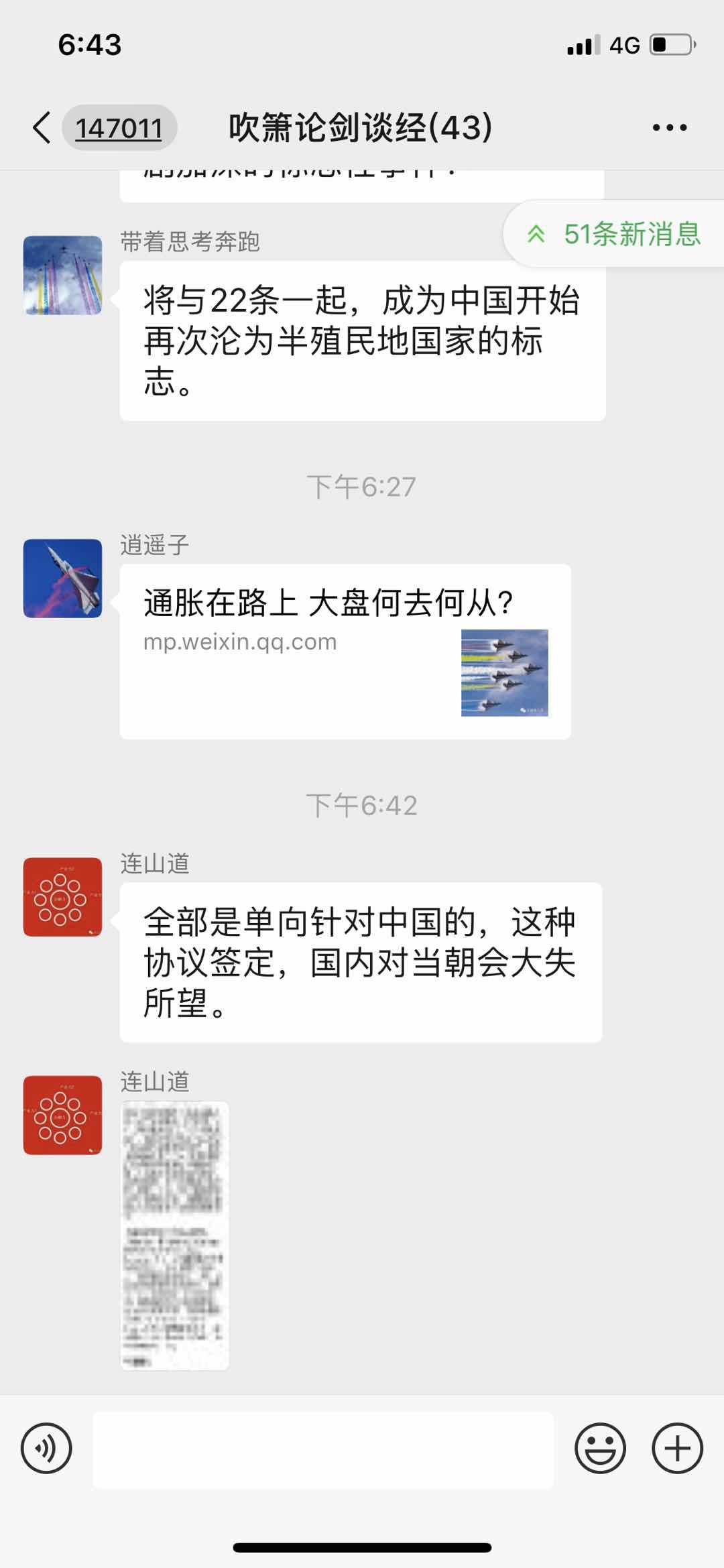Screen dimensions: 724x1568
Task: Open the 通胀在路上 大盘何去何从 article link
Action: (x=345, y=651)
